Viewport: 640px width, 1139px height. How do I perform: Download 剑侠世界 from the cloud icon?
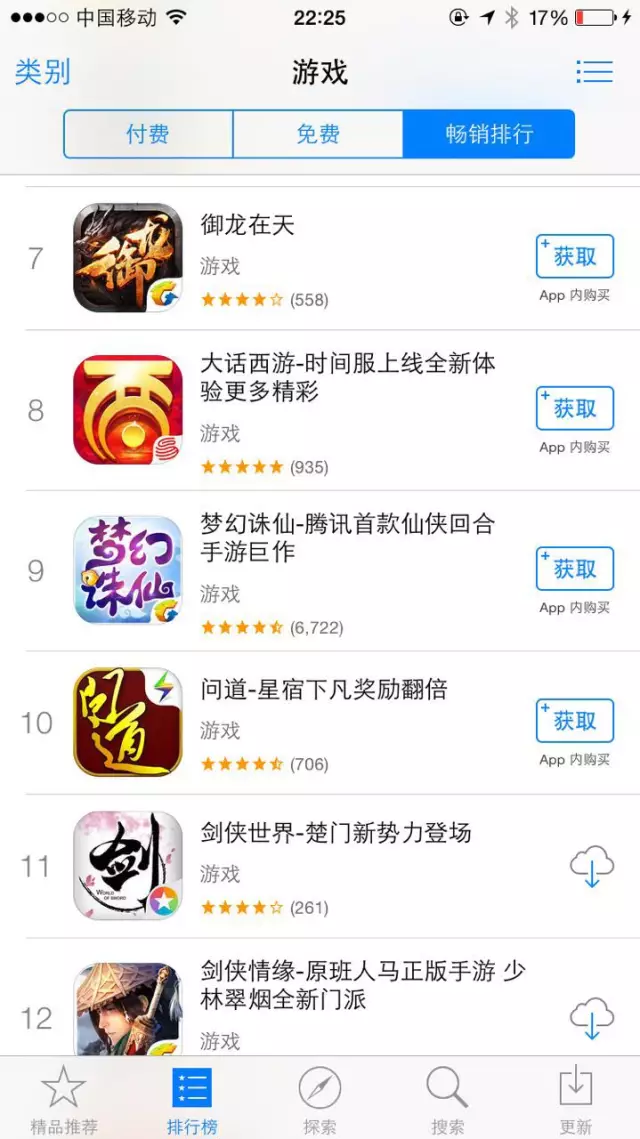(x=591, y=866)
